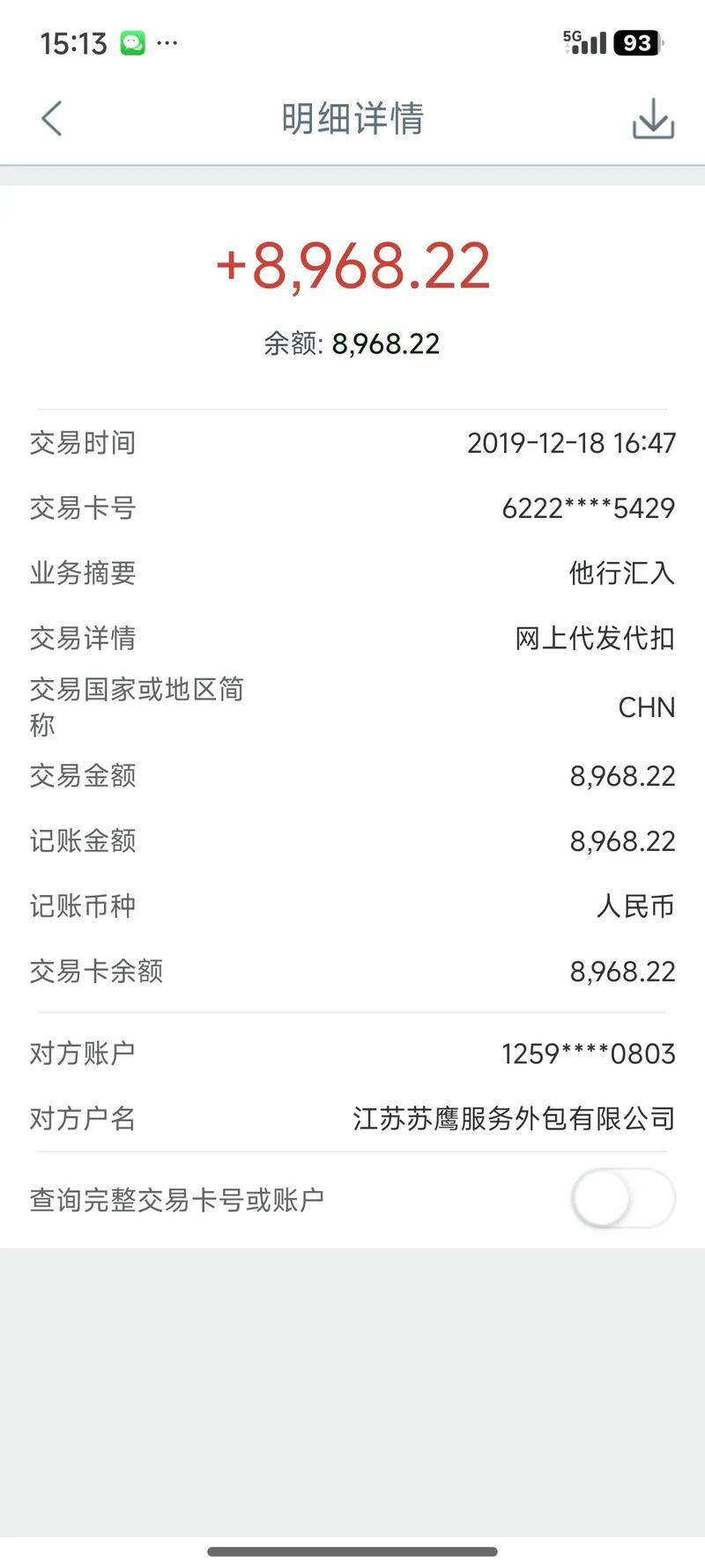Tap the download icon to save the receipt

coord(653,117)
